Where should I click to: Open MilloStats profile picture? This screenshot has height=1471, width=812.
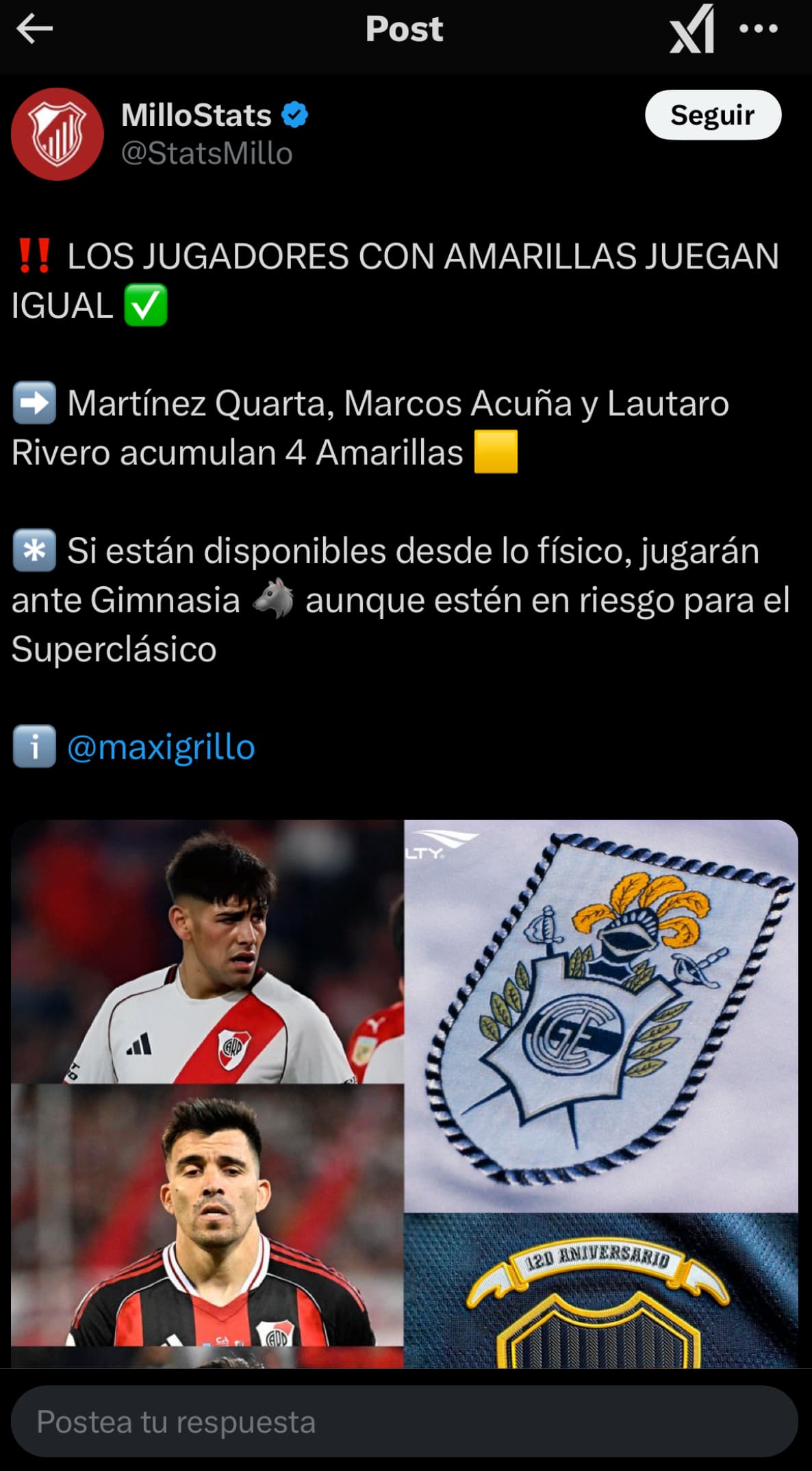coord(58,134)
